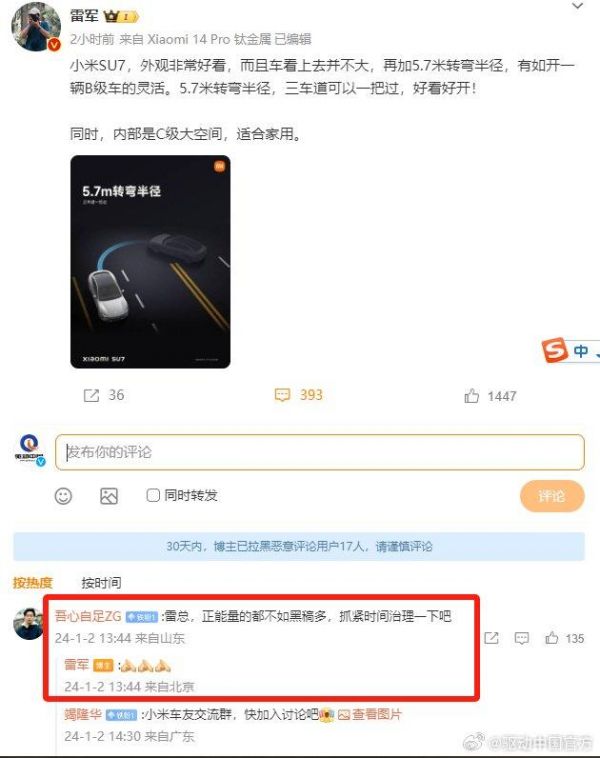600x758 pixels.
Task: Submit with the orange 评论 button
Action: tap(551, 496)
